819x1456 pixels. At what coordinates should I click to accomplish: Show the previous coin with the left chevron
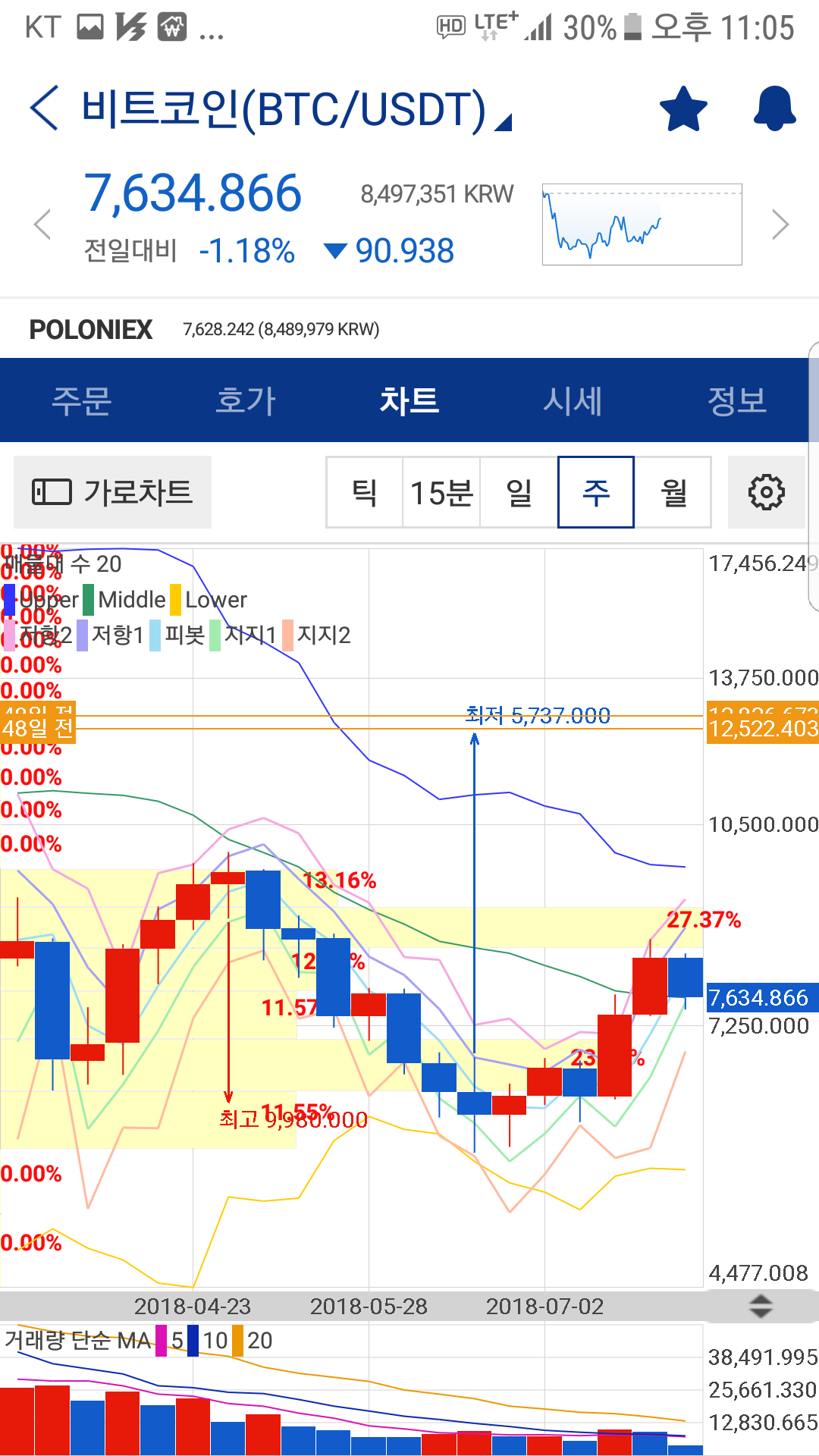pos(42,224)
